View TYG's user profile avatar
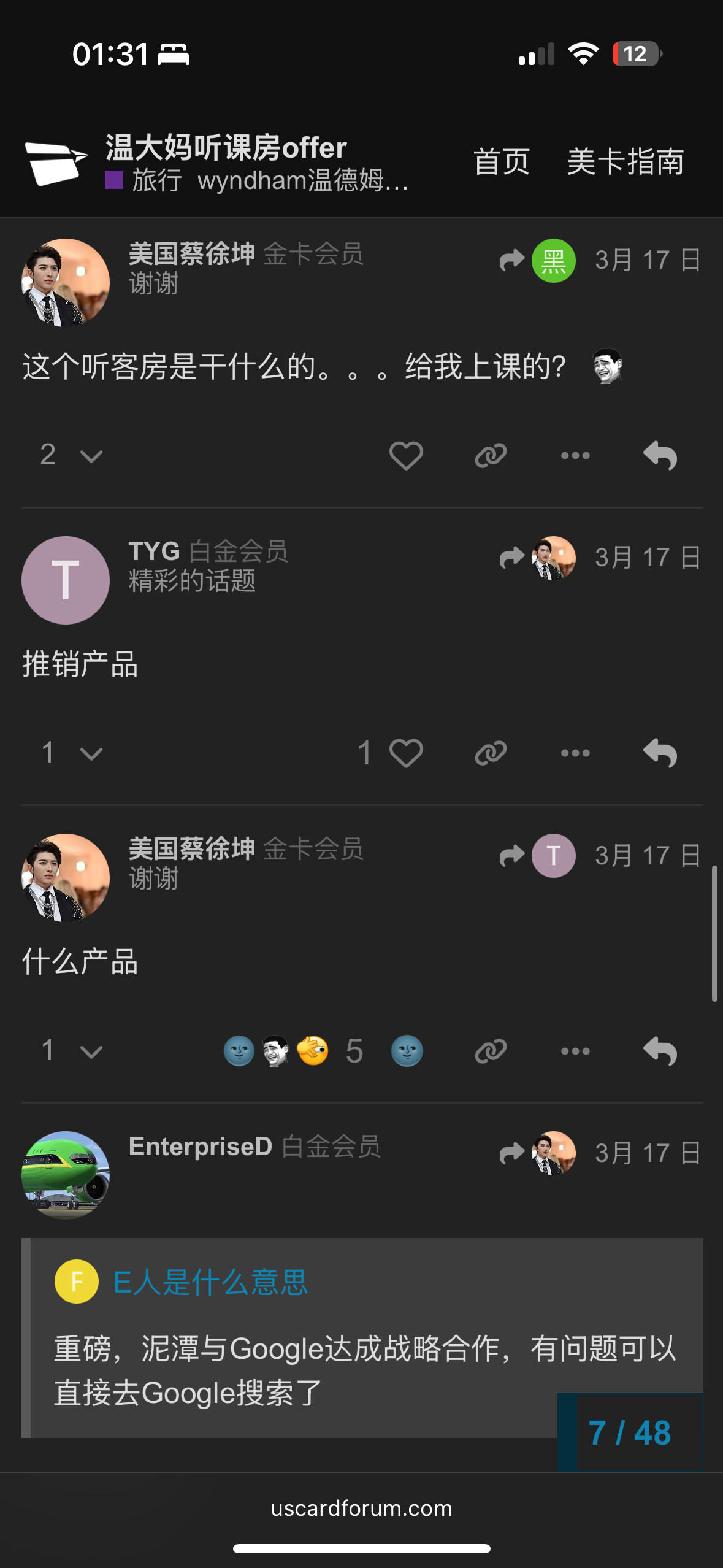 66,580
